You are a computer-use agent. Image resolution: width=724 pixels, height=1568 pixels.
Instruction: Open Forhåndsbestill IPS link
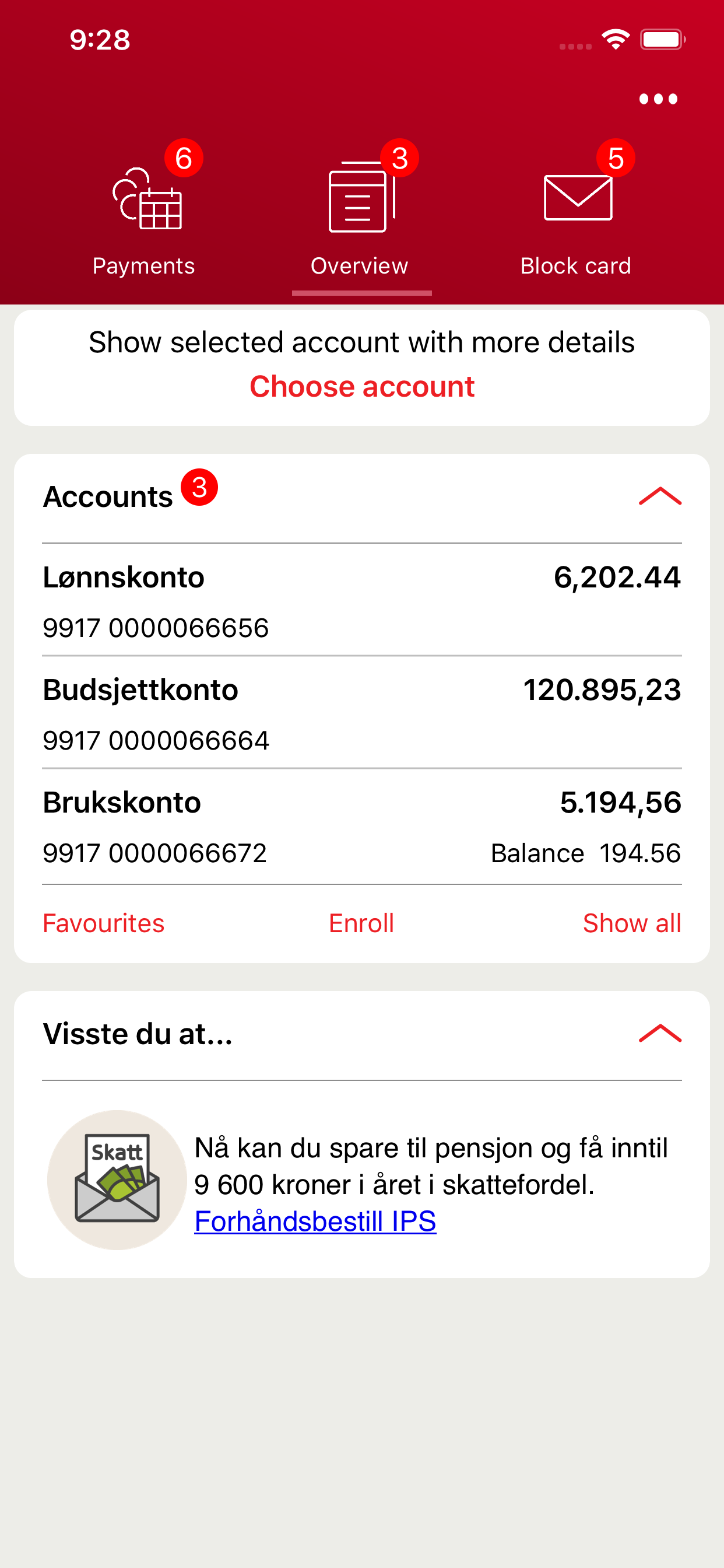point(315,1220)
